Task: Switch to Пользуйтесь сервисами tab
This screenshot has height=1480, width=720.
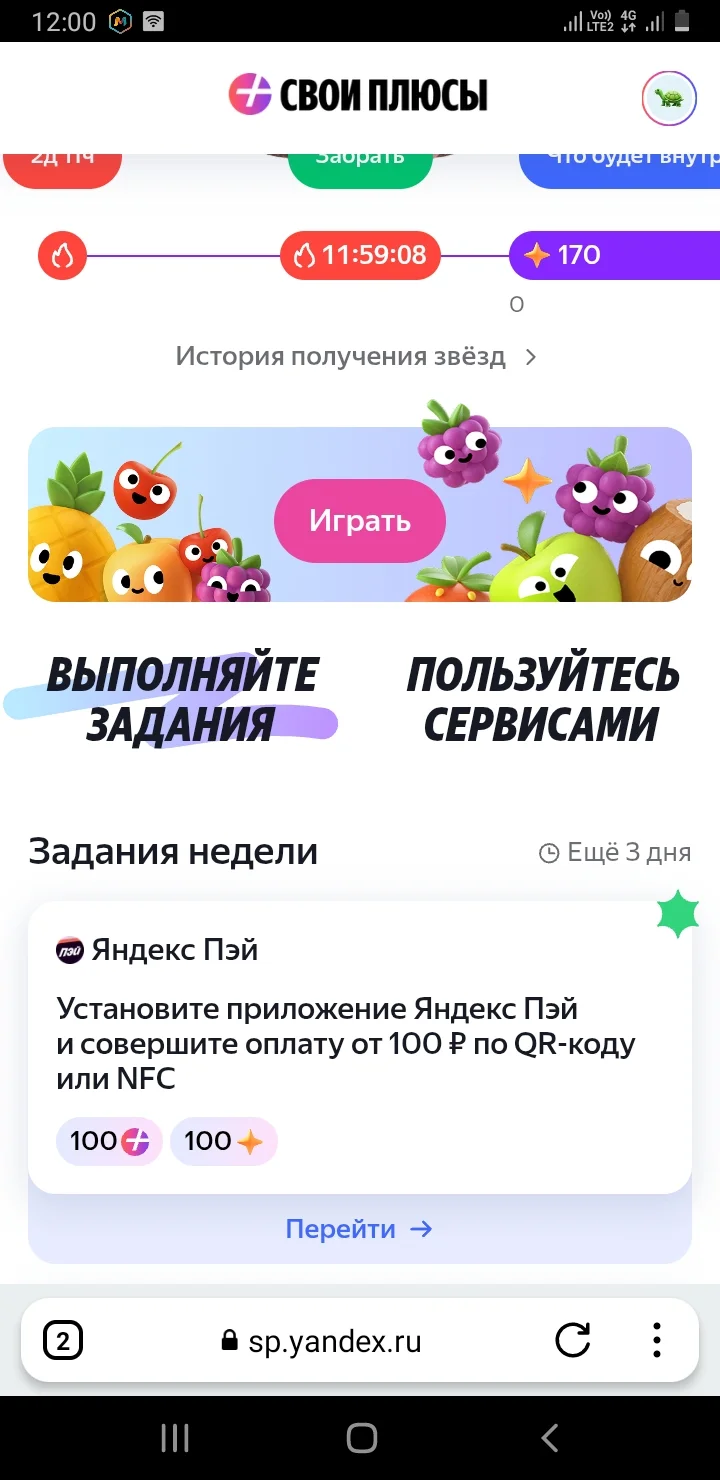Action: pos(542,700)
